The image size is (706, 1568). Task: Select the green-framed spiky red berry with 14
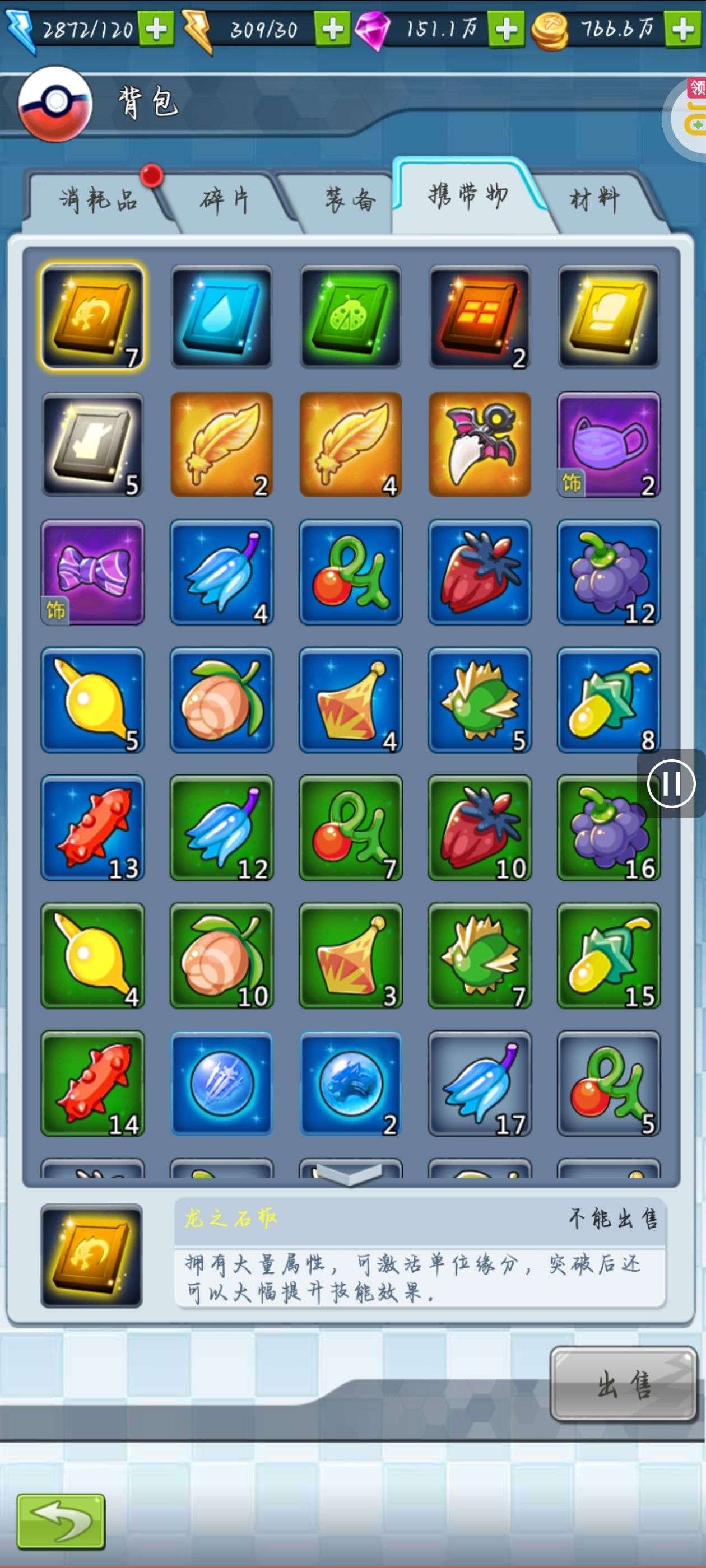[92, 1083]
